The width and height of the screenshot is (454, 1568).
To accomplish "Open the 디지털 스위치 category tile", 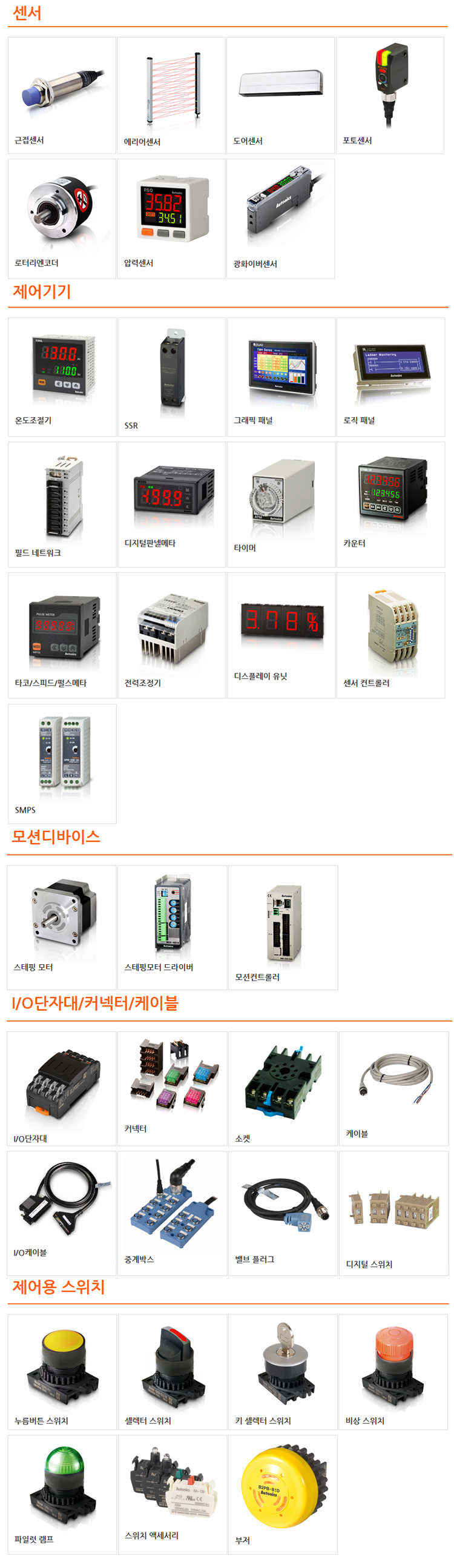I will [x=393, y=1212].
